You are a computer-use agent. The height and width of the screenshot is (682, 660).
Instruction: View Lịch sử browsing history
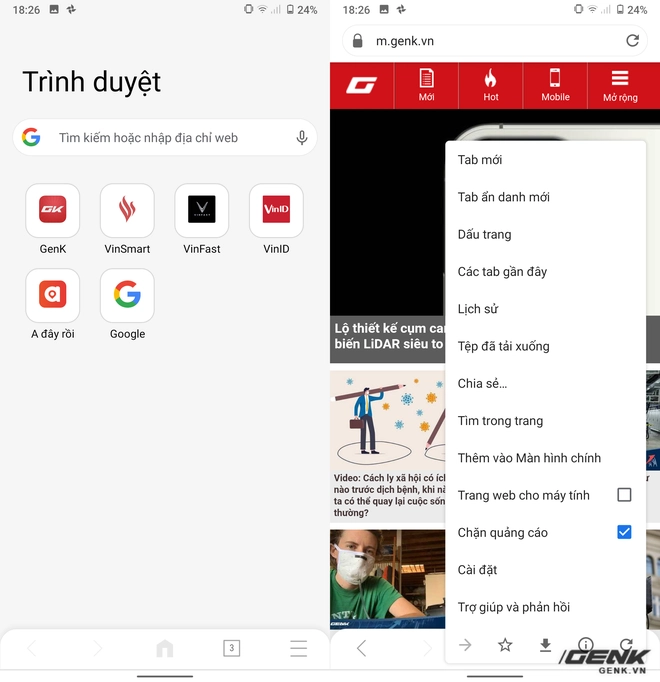pos(478,309)
